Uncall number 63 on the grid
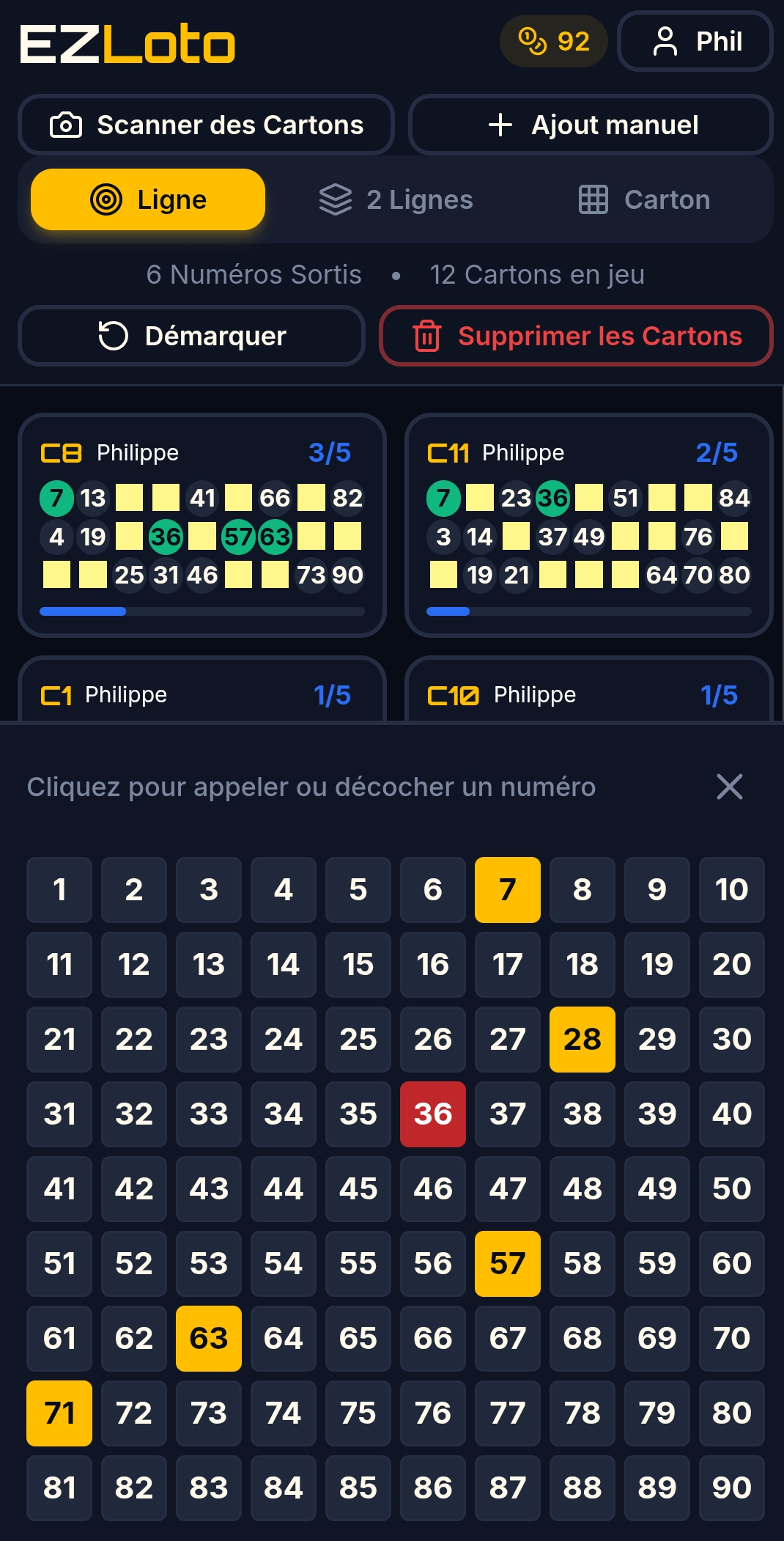Screen dimensions: 784x1541 (208, 1339)
